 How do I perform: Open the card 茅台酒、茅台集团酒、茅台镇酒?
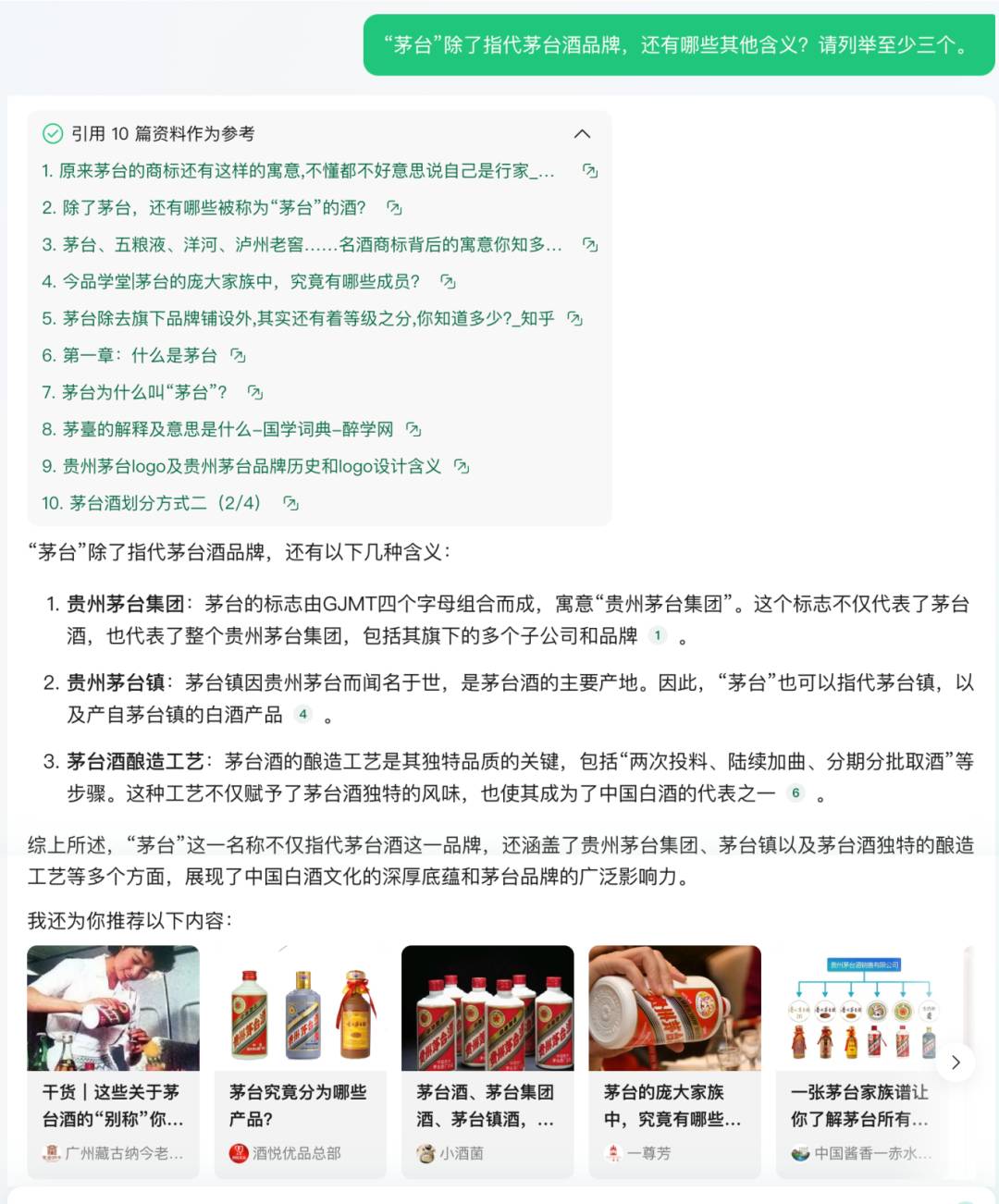tap(487, 1062)
